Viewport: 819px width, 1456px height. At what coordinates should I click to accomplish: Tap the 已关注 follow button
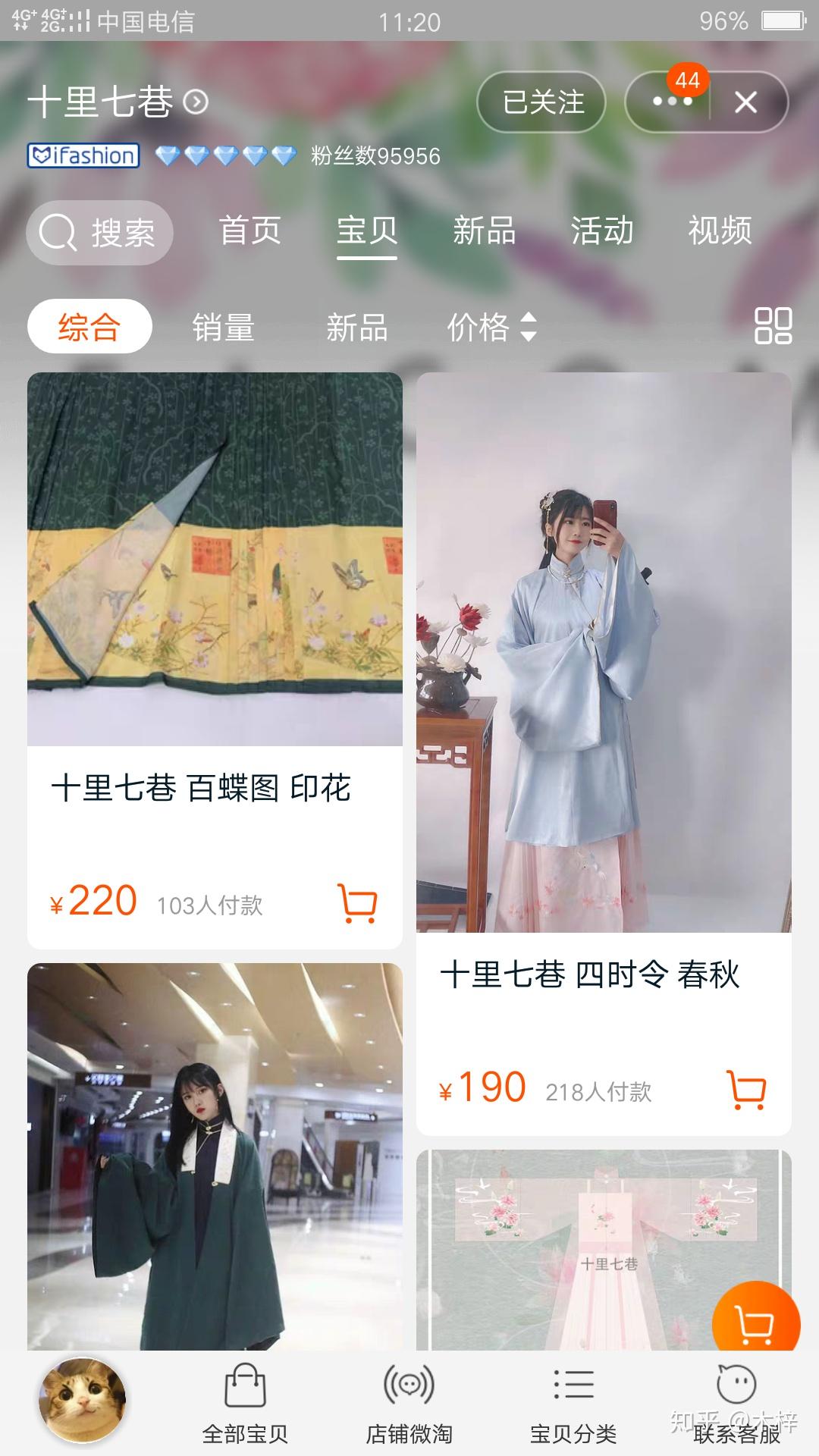coord(541,102)
